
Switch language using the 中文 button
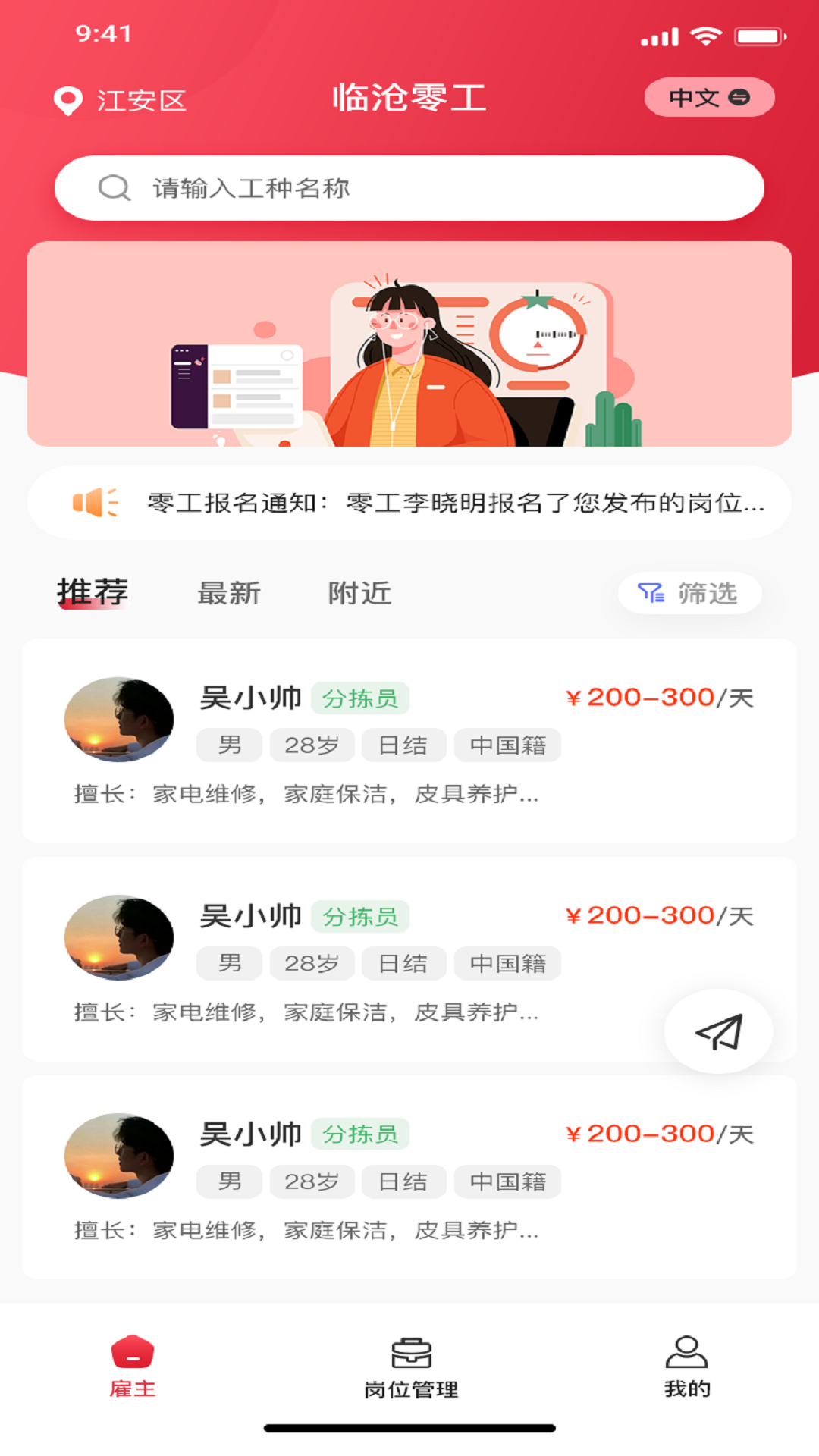click(x=709, y=97)
